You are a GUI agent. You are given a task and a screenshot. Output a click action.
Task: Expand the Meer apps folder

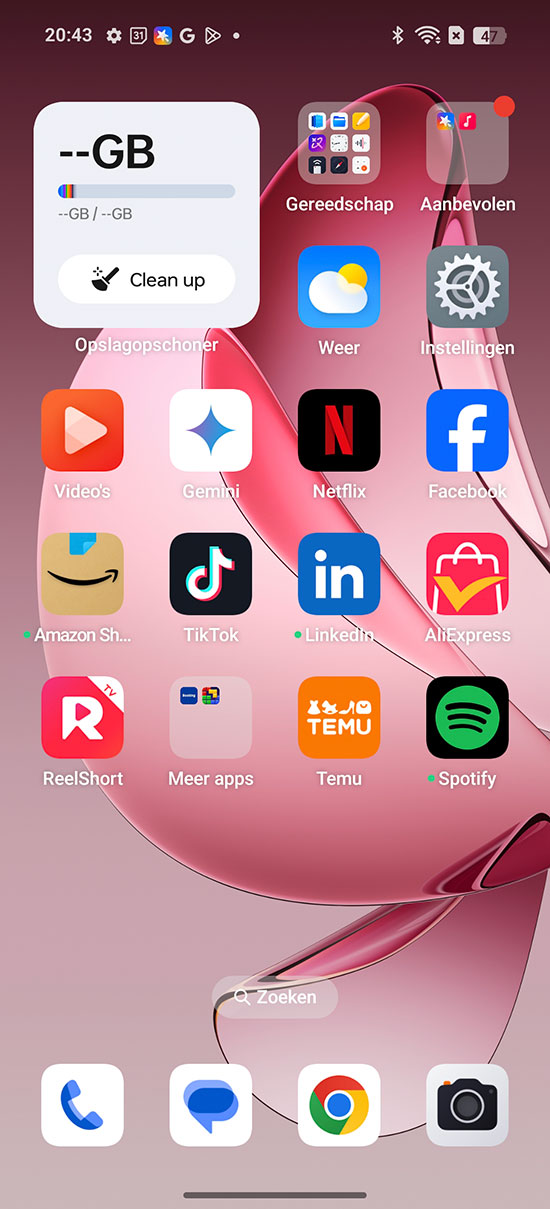[211, 717]
